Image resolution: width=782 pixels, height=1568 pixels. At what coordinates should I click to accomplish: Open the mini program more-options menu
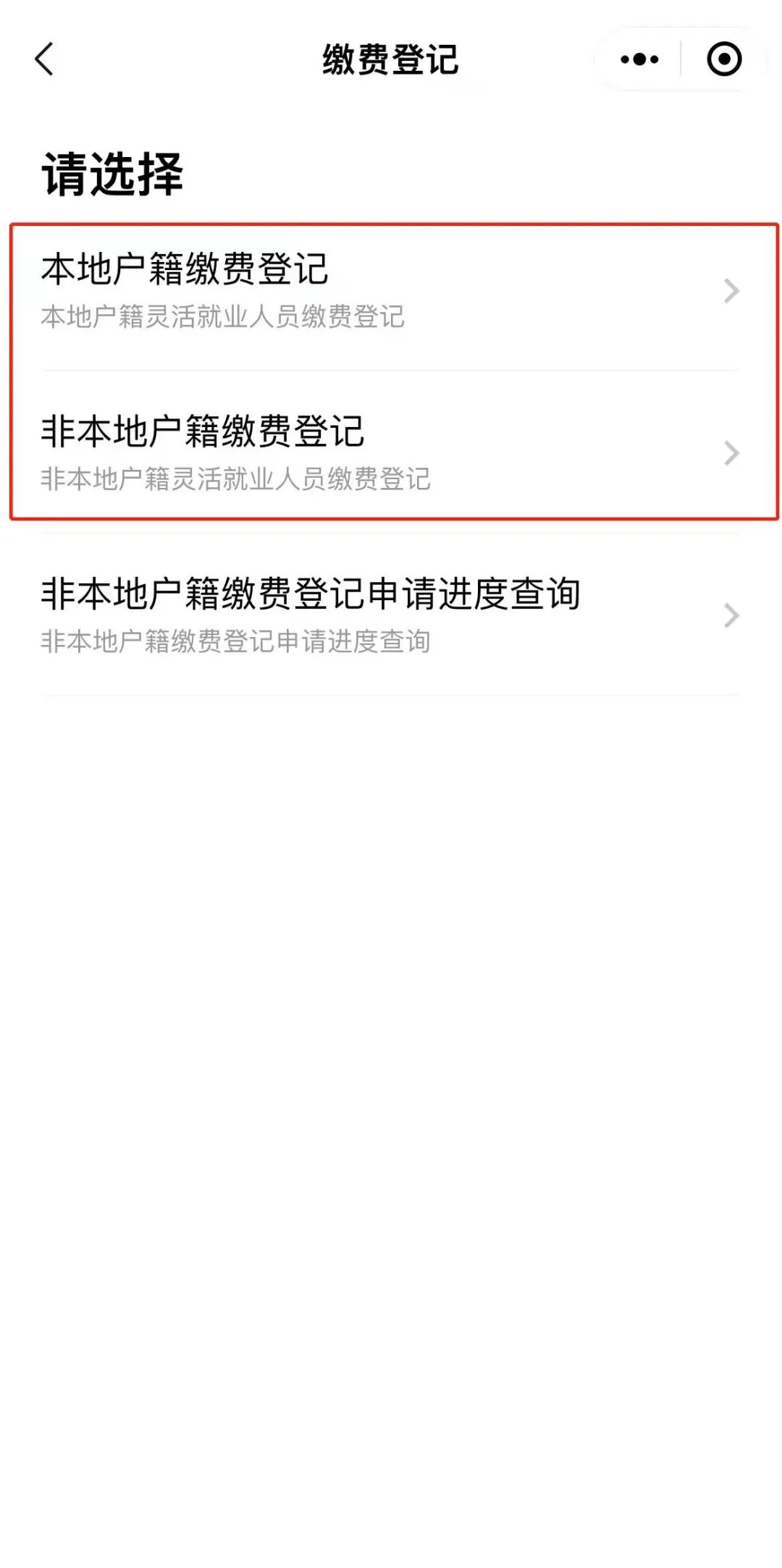point(639,59)
